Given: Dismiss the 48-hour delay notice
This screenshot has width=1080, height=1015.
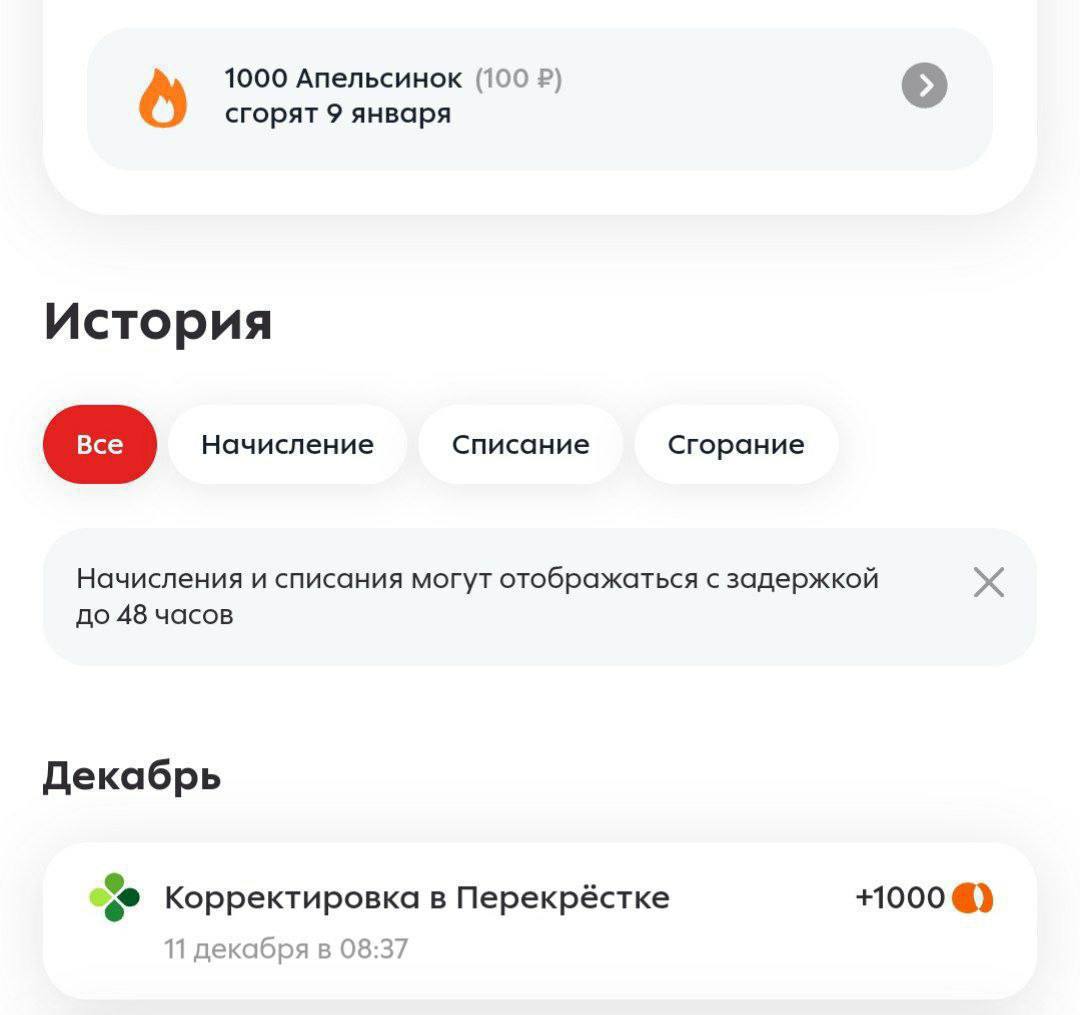Looking at the screenshot, I should click(x=988, y=582).
